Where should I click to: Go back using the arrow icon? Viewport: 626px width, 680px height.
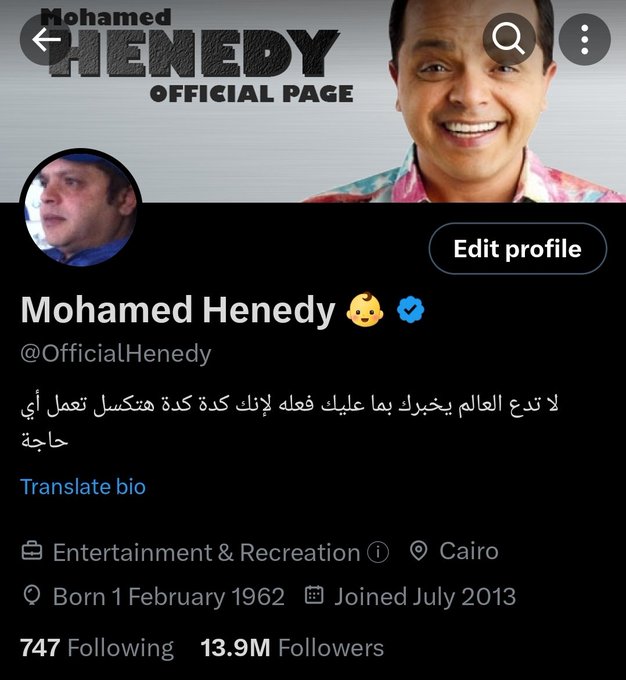46,39
